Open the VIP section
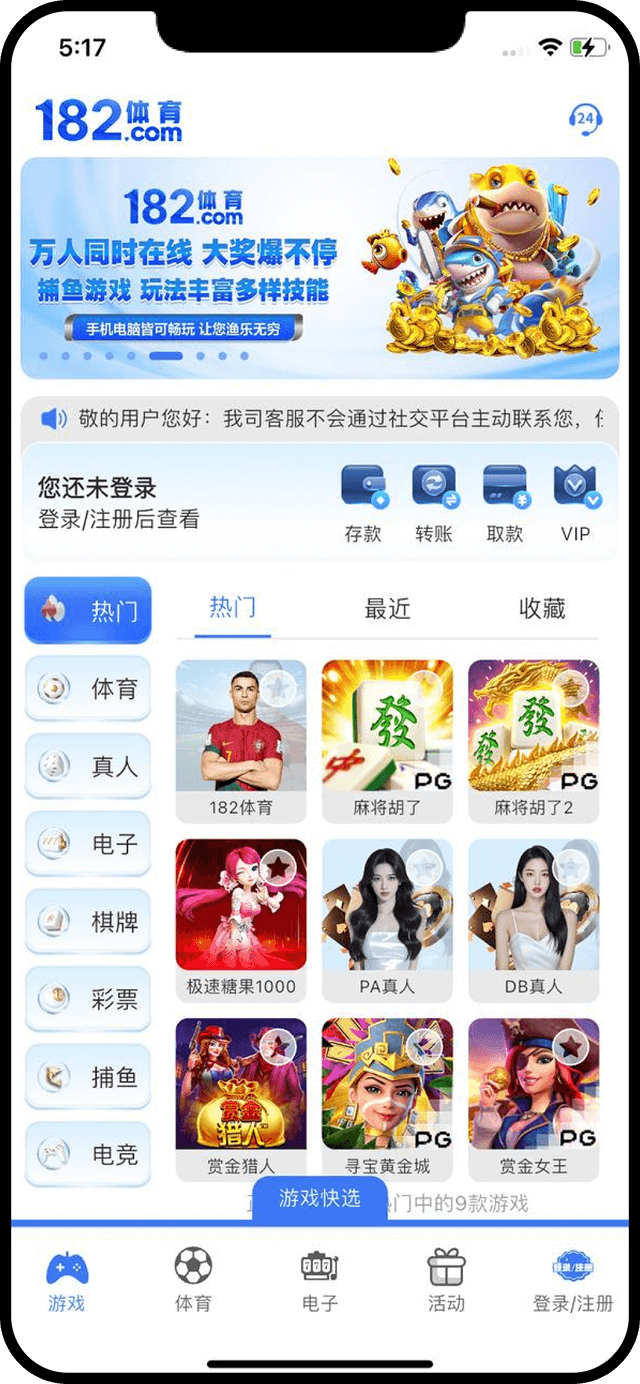 (576, 503)
